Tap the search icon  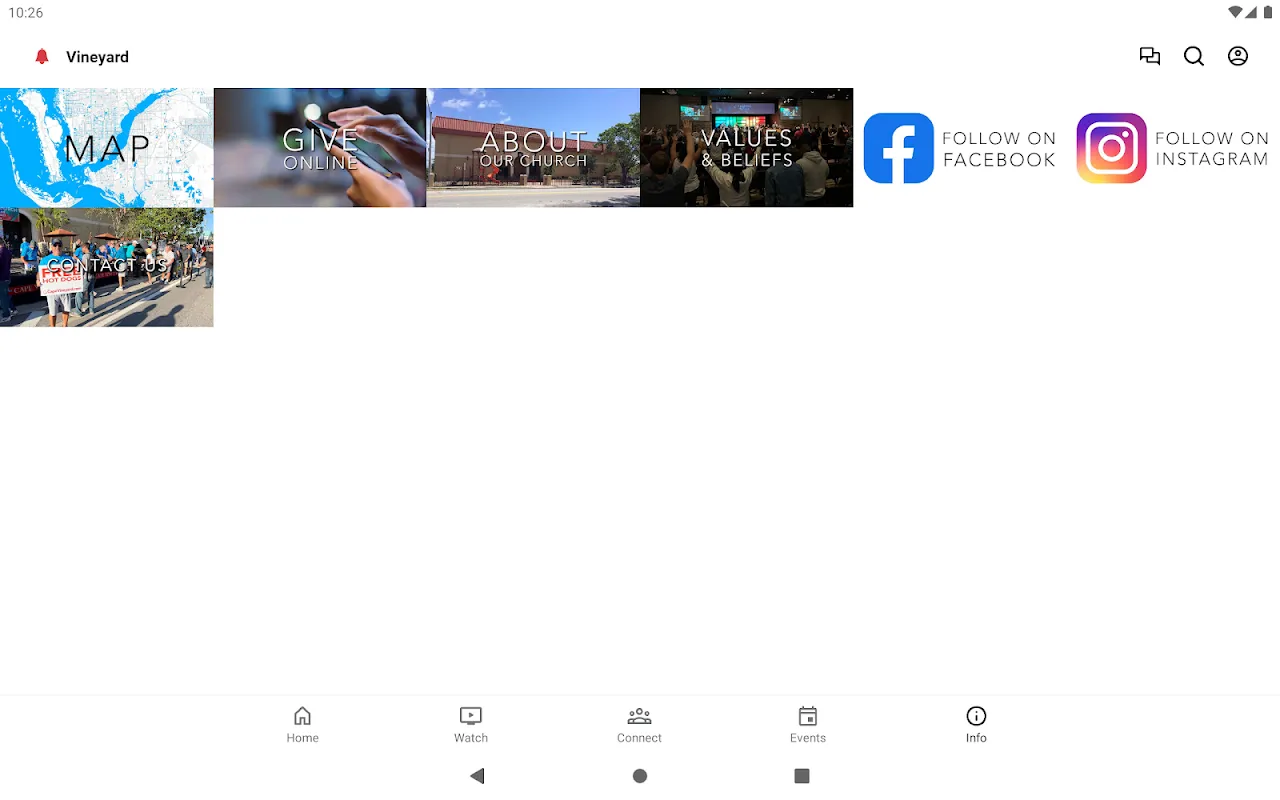[1194, 57]
